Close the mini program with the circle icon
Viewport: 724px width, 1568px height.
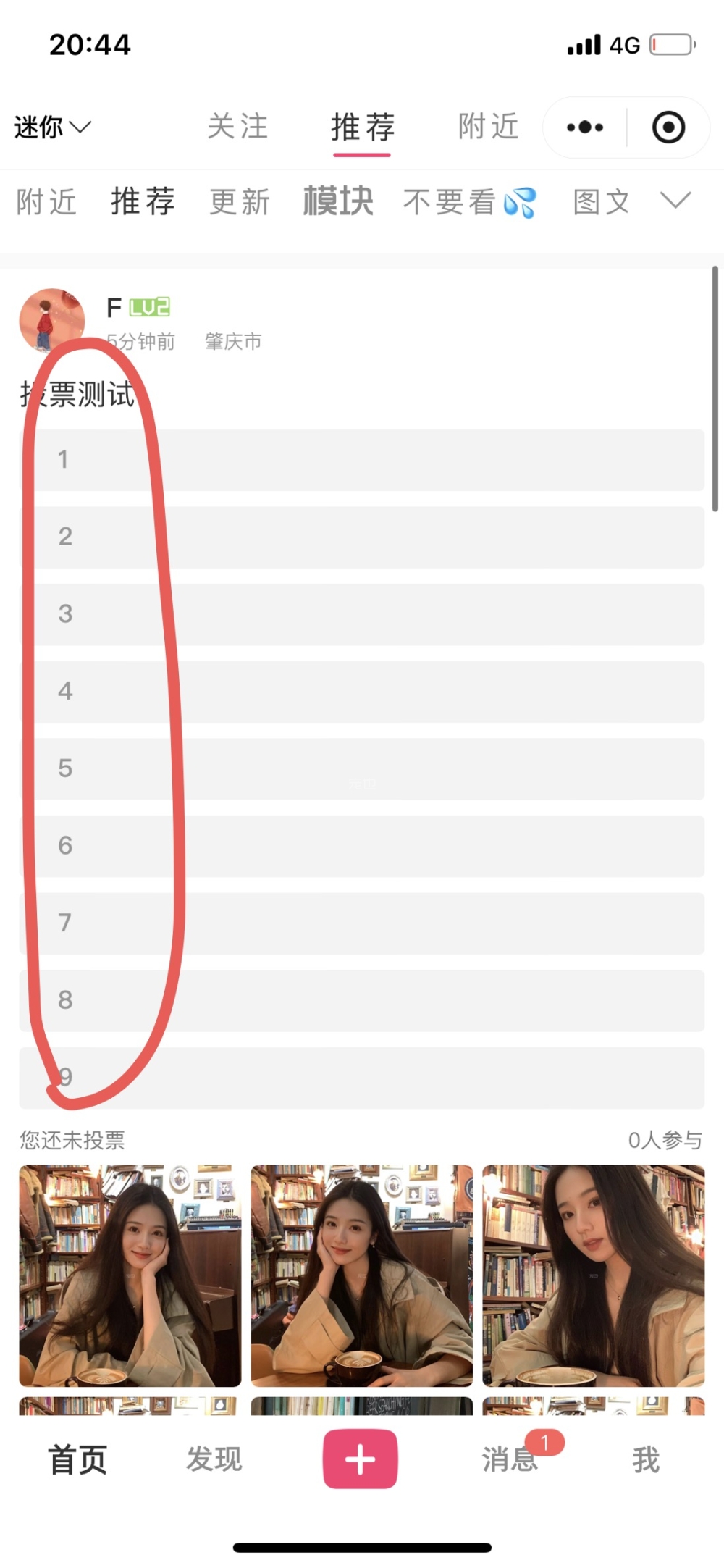click(x=668, y=127)
